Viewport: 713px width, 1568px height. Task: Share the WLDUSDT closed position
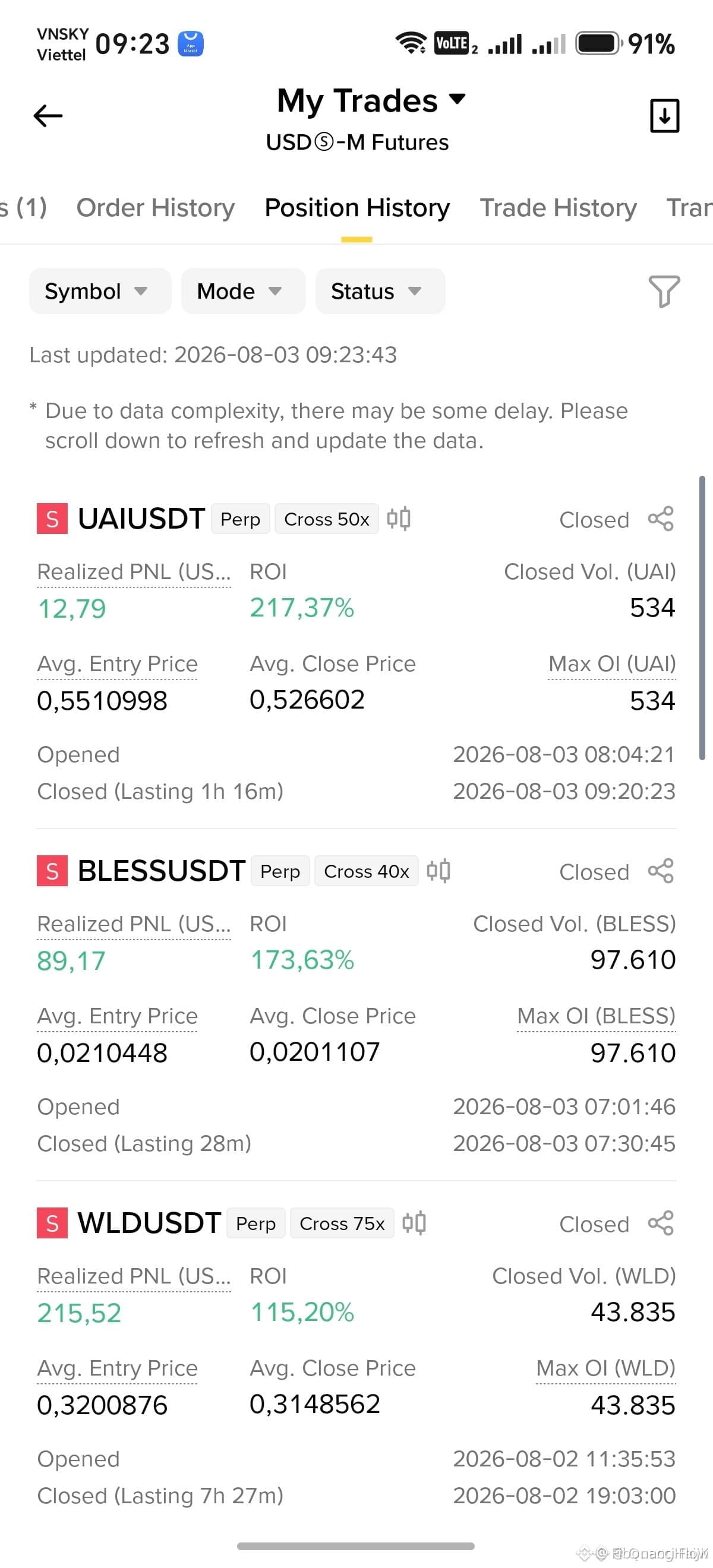(661, 1223)
